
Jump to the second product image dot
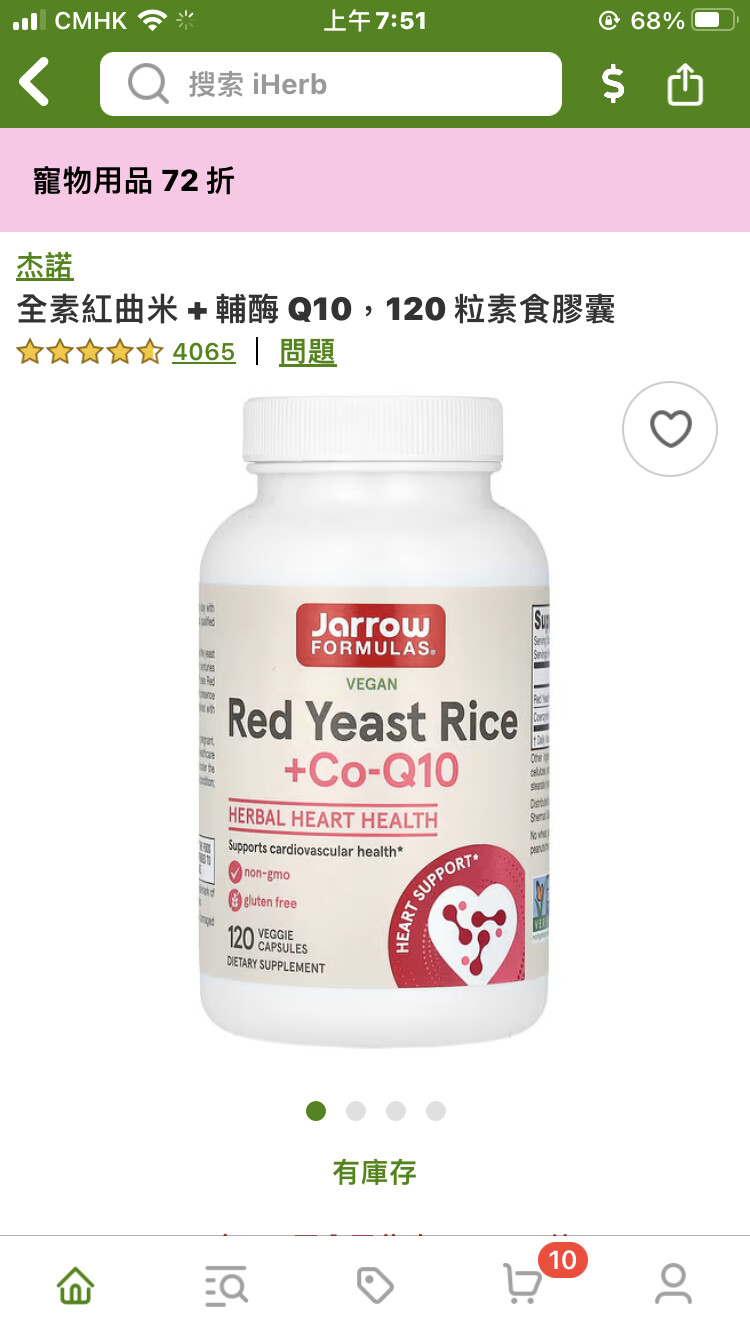pyautogui.click(x=356, y=1111)
